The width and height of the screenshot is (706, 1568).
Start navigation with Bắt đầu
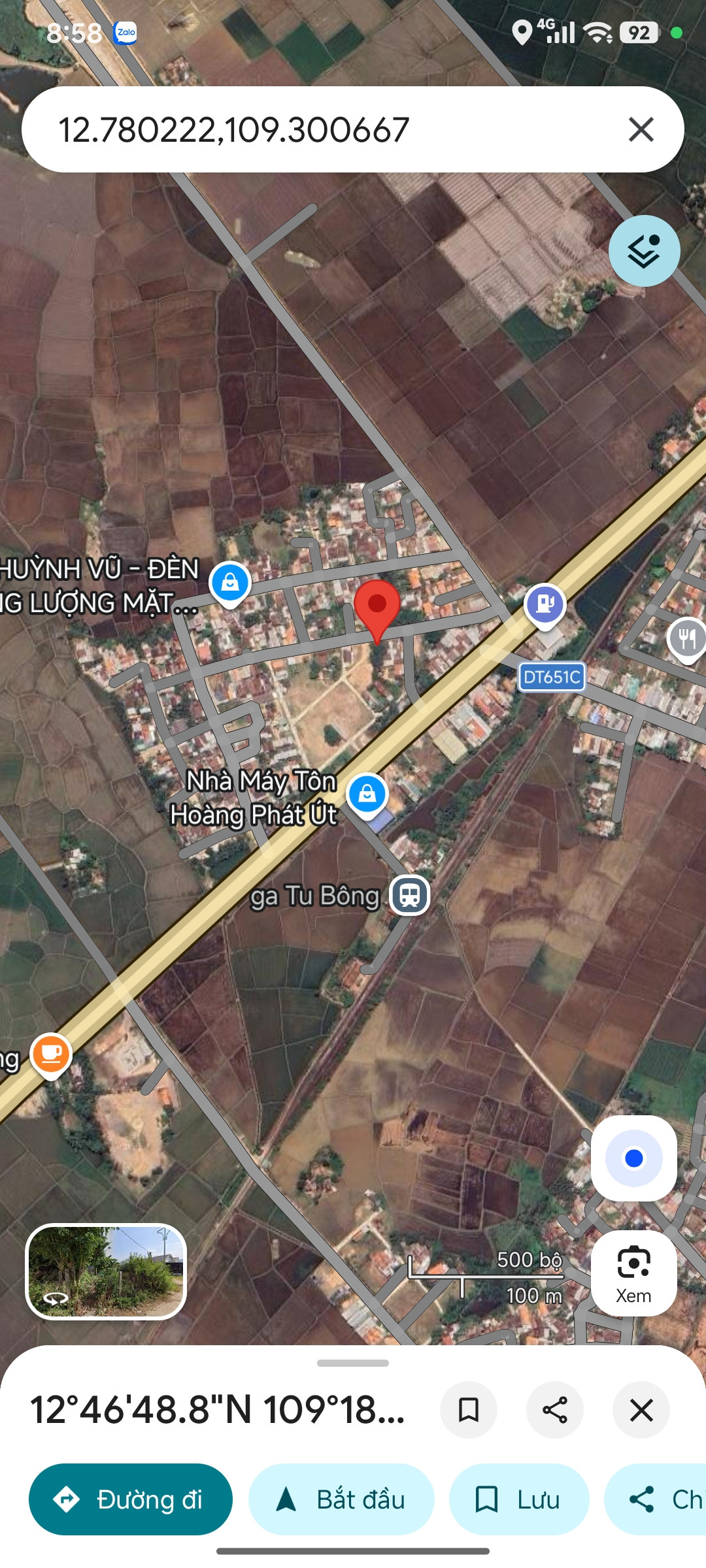(341, 1499)
